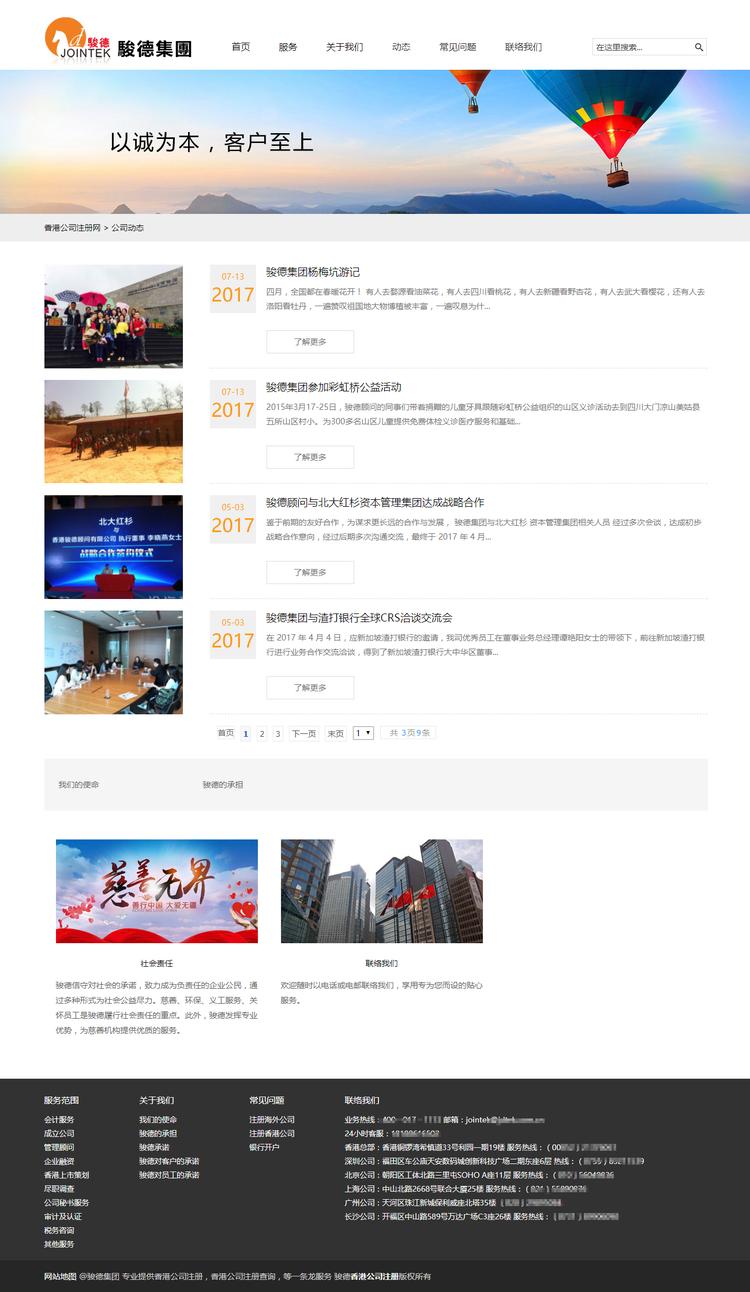Click inside the 在这里搜索 search box
The image size is (750, 1292).
(x=640, y=46)
